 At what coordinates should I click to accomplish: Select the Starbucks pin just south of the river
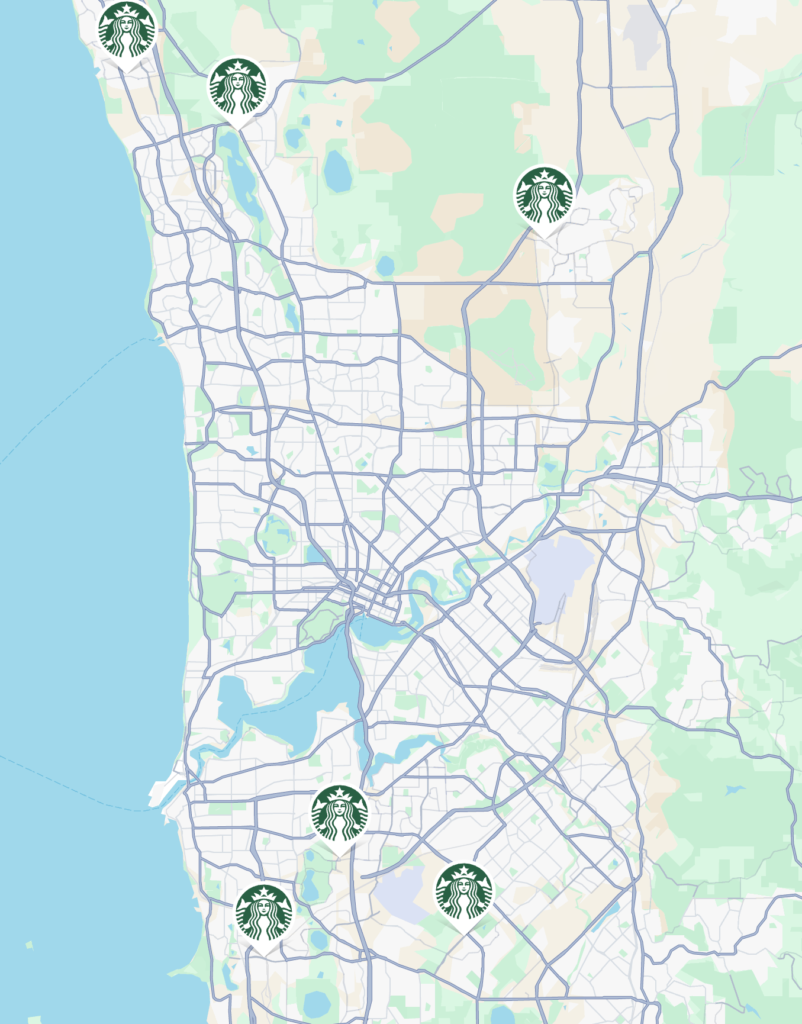[340, 814]
